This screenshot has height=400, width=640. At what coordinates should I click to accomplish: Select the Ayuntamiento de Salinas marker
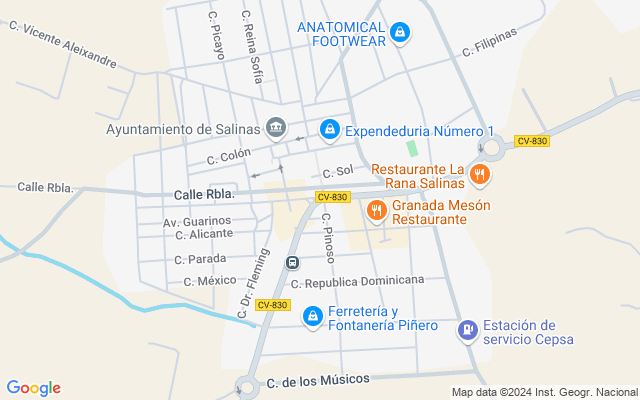[276, 128]
